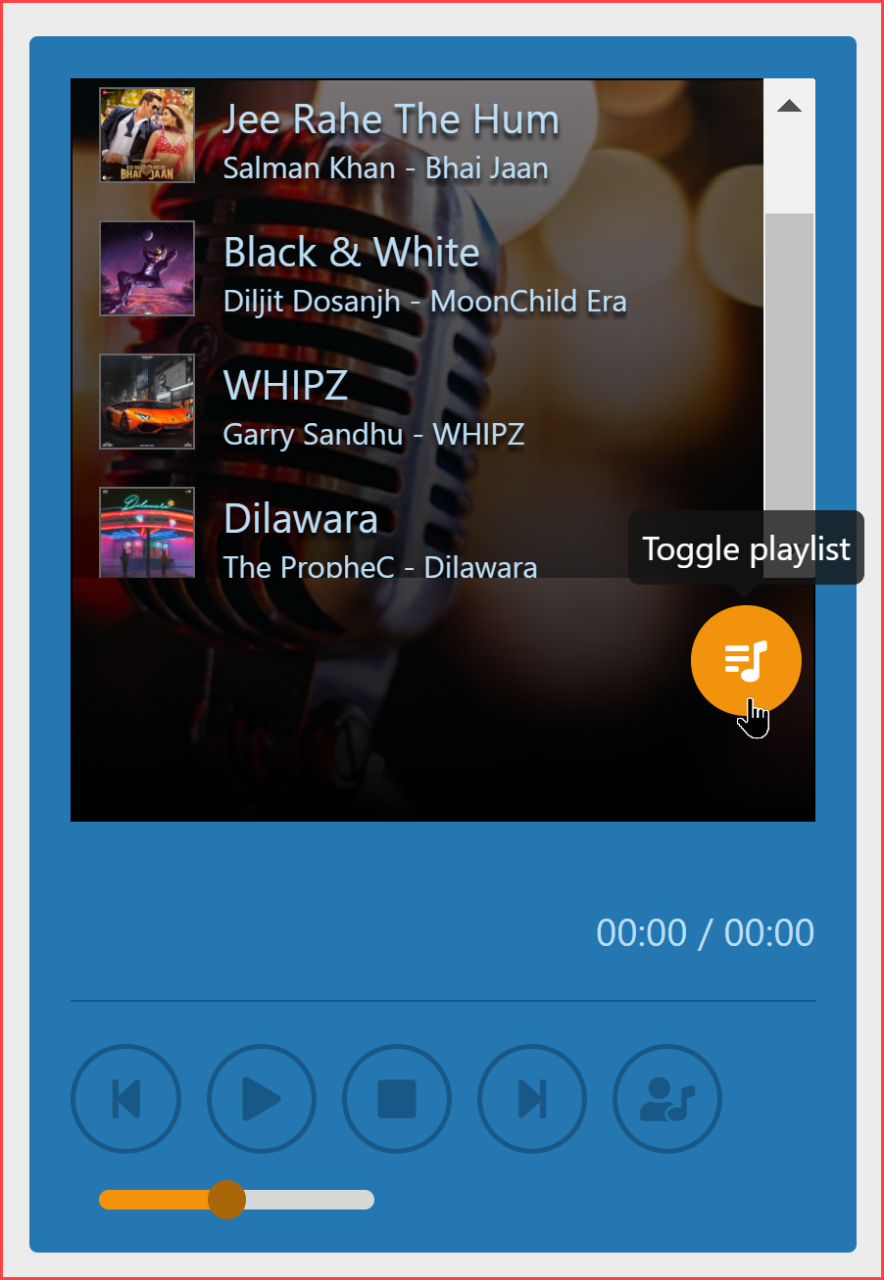Viewport: 884px width, 1280px height.
Task: Open the Jee Rahe The Hum album art
Action: click(x=146, y=134)
